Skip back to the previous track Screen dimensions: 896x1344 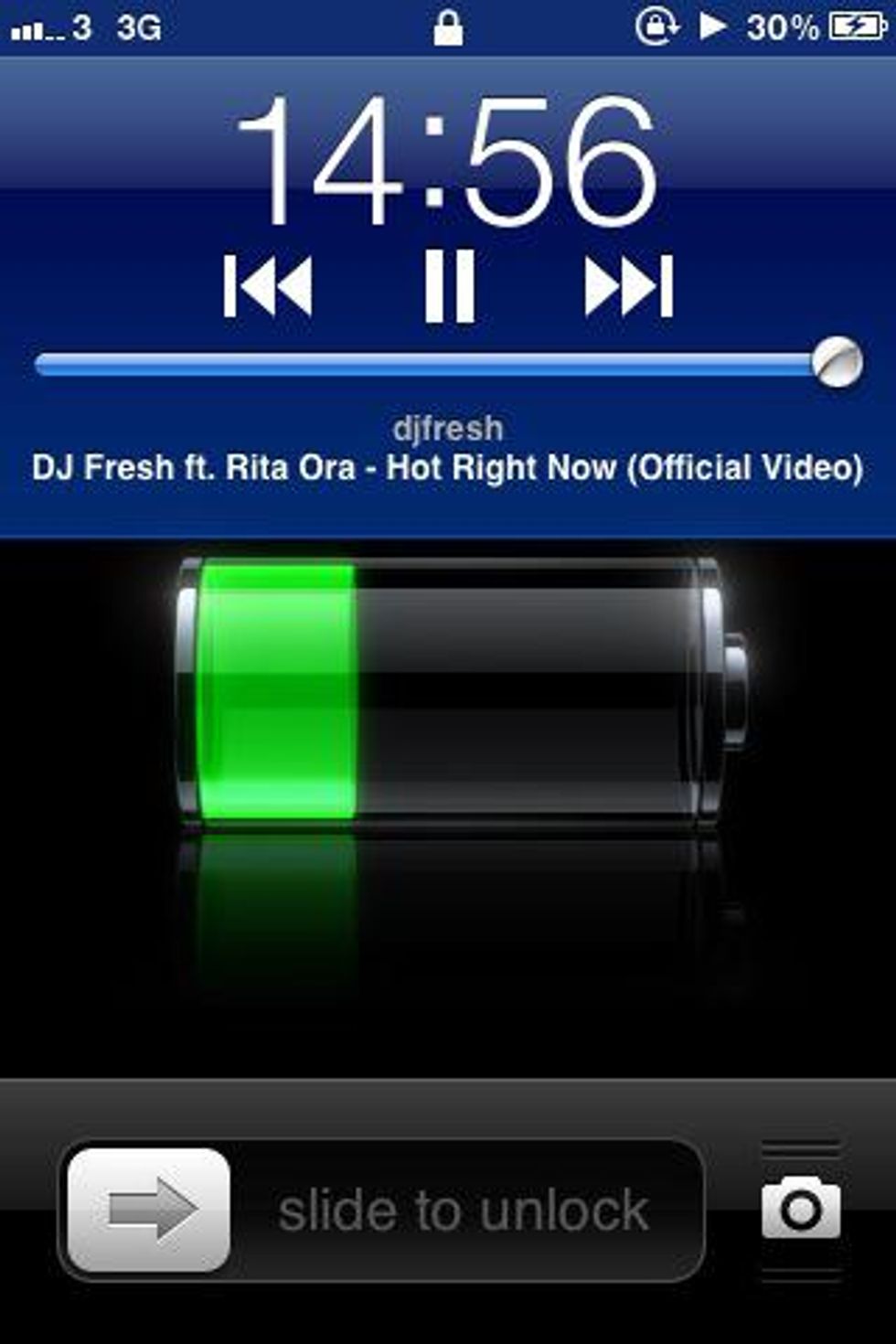click(x=268, y=286)
